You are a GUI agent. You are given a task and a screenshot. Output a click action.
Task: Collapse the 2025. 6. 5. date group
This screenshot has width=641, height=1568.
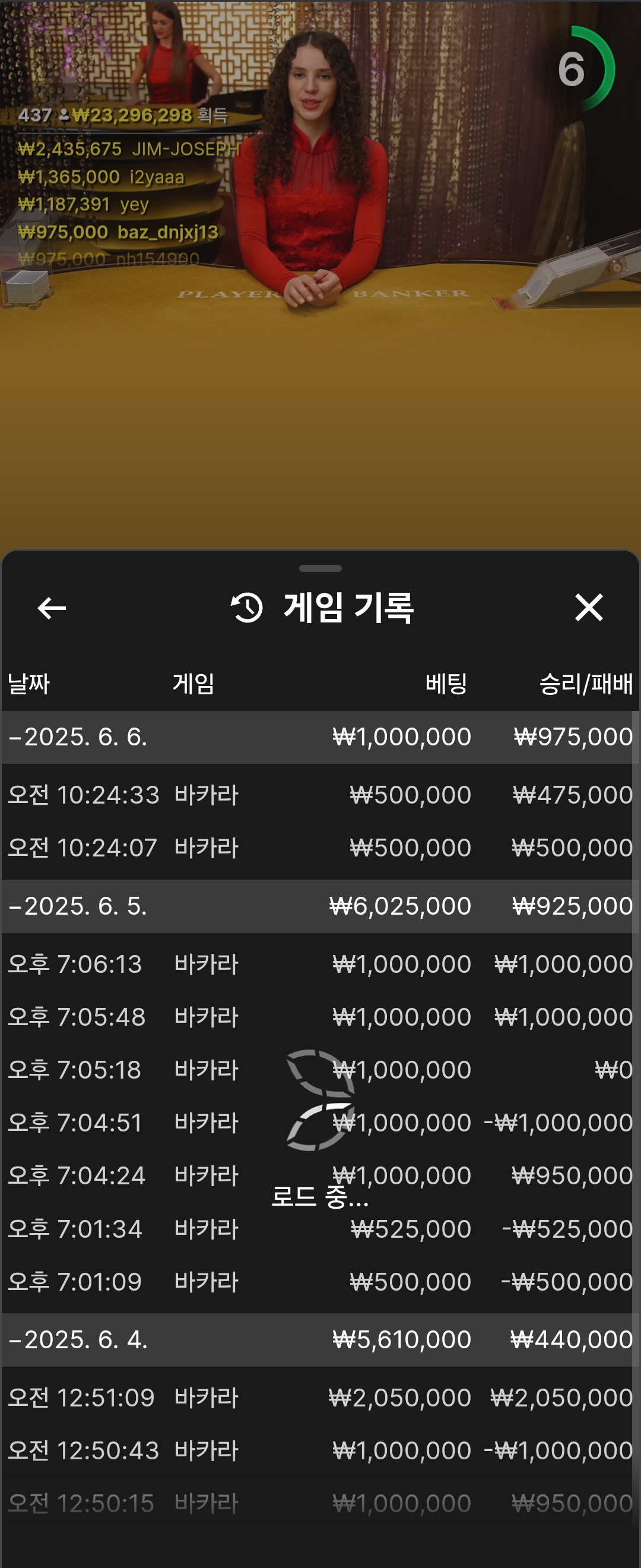[78, 906]
